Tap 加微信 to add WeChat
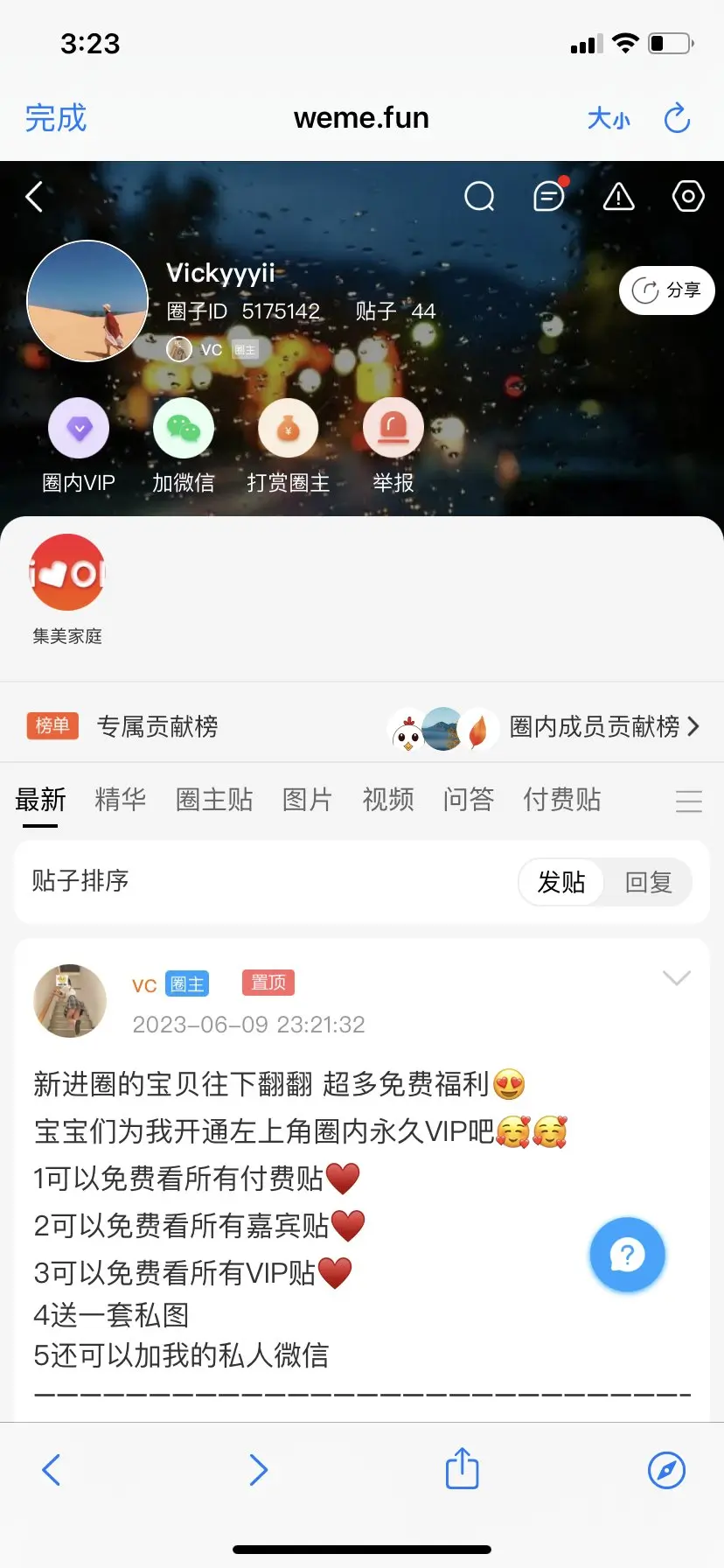 184,446
